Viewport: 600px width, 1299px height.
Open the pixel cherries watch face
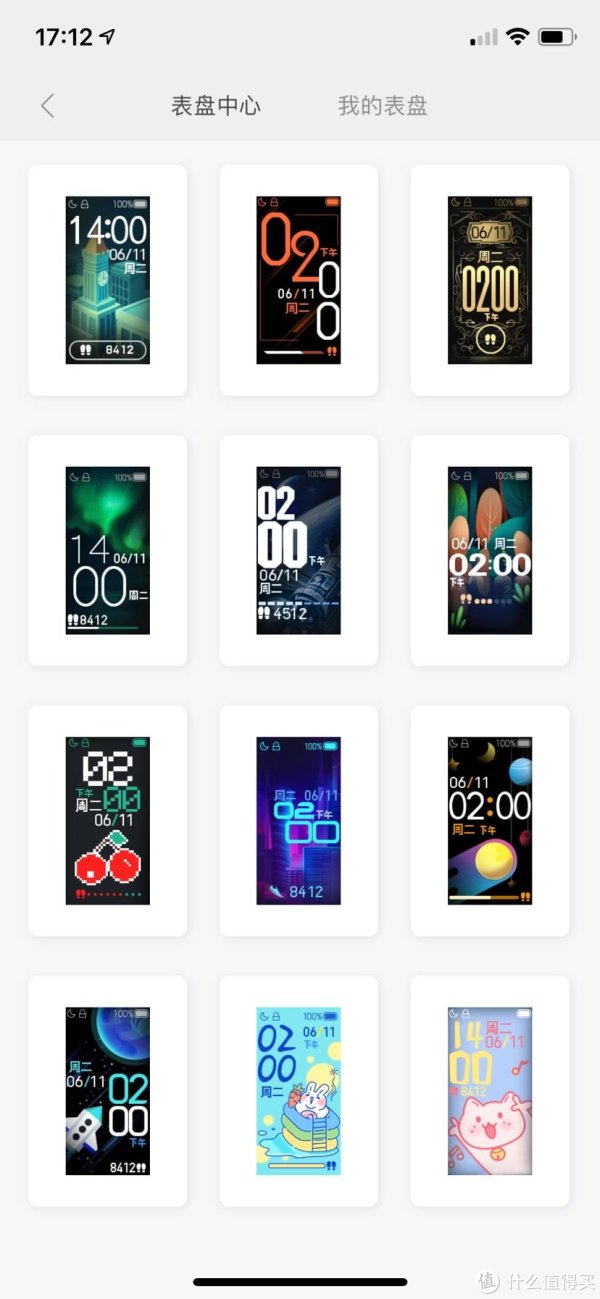pyautogui.click(x=108, y=821)
